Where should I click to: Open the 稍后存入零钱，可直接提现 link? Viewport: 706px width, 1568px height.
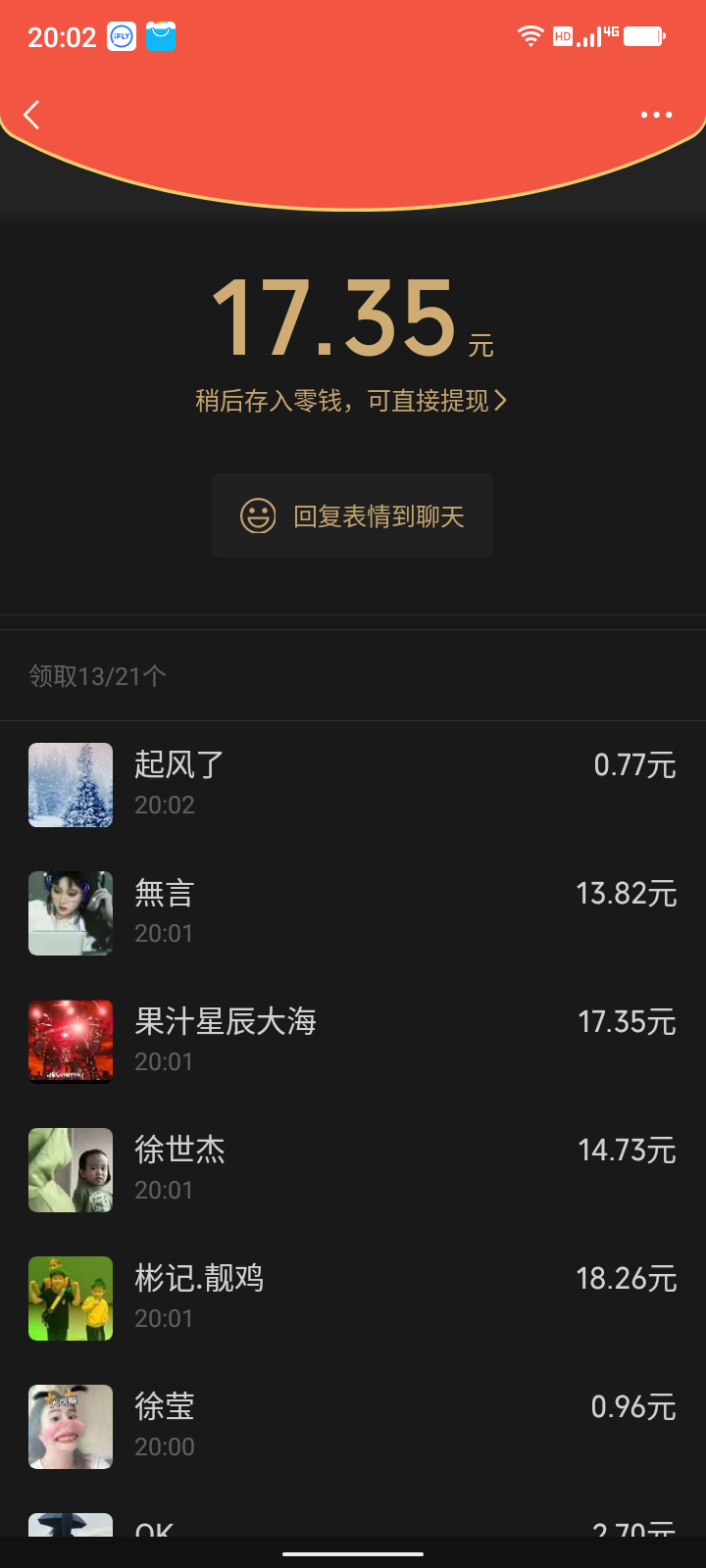(351, 401)
